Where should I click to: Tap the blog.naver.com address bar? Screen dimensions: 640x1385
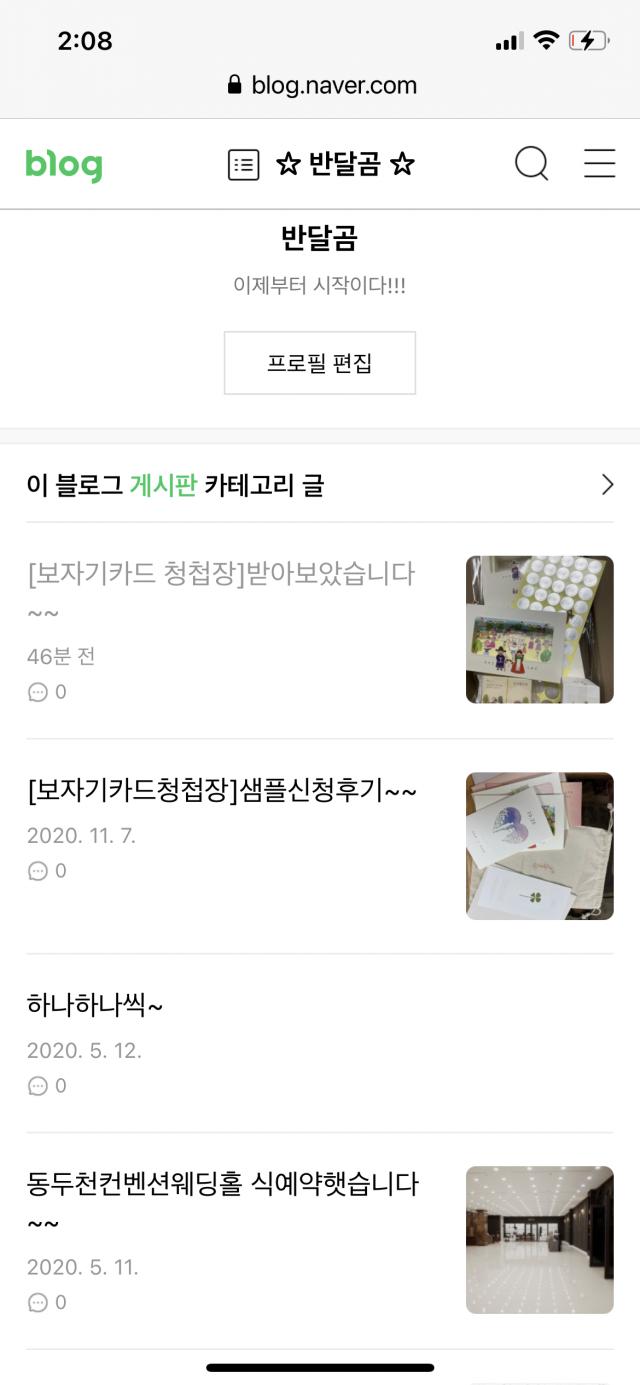tap(321, 85)
